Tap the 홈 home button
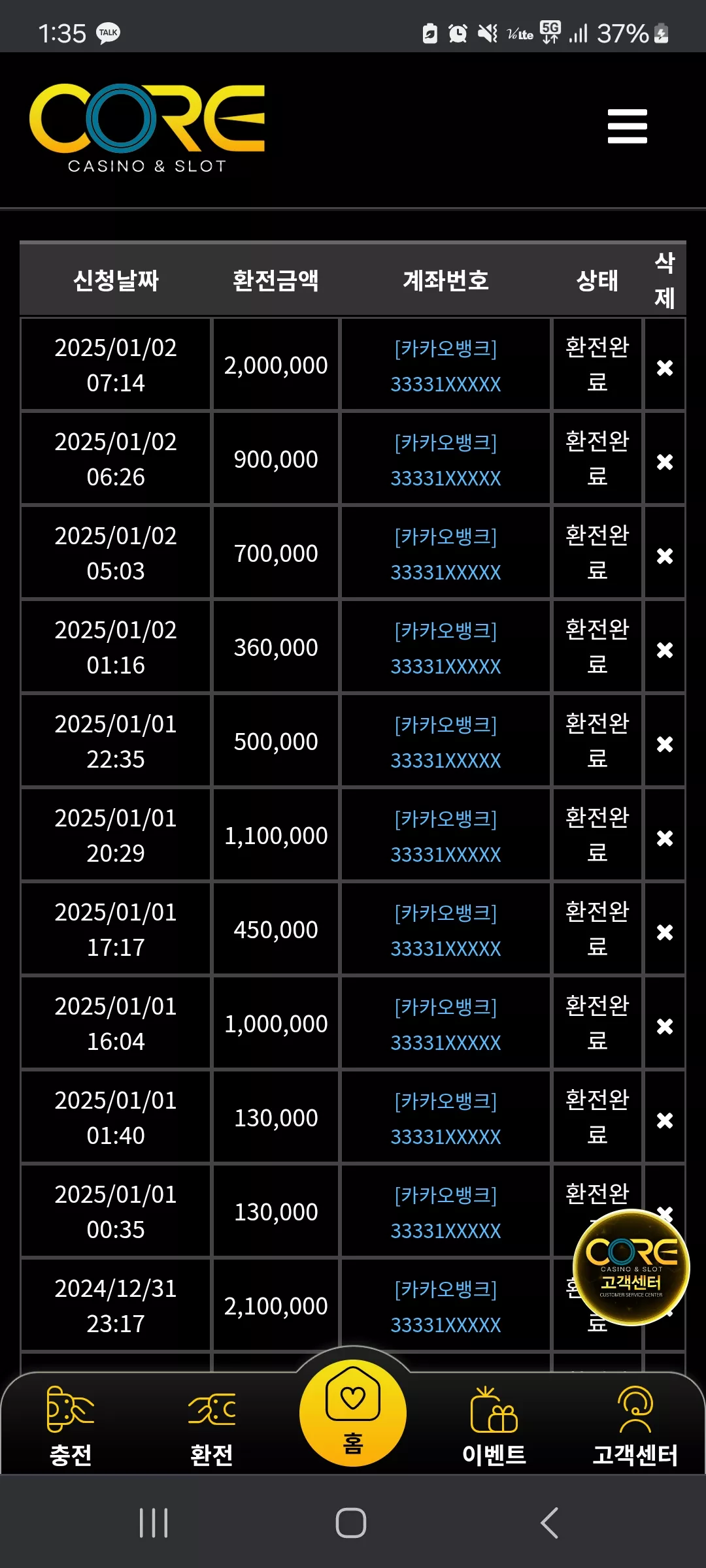The image size is (706, 1568). [x=353, y=1413]
